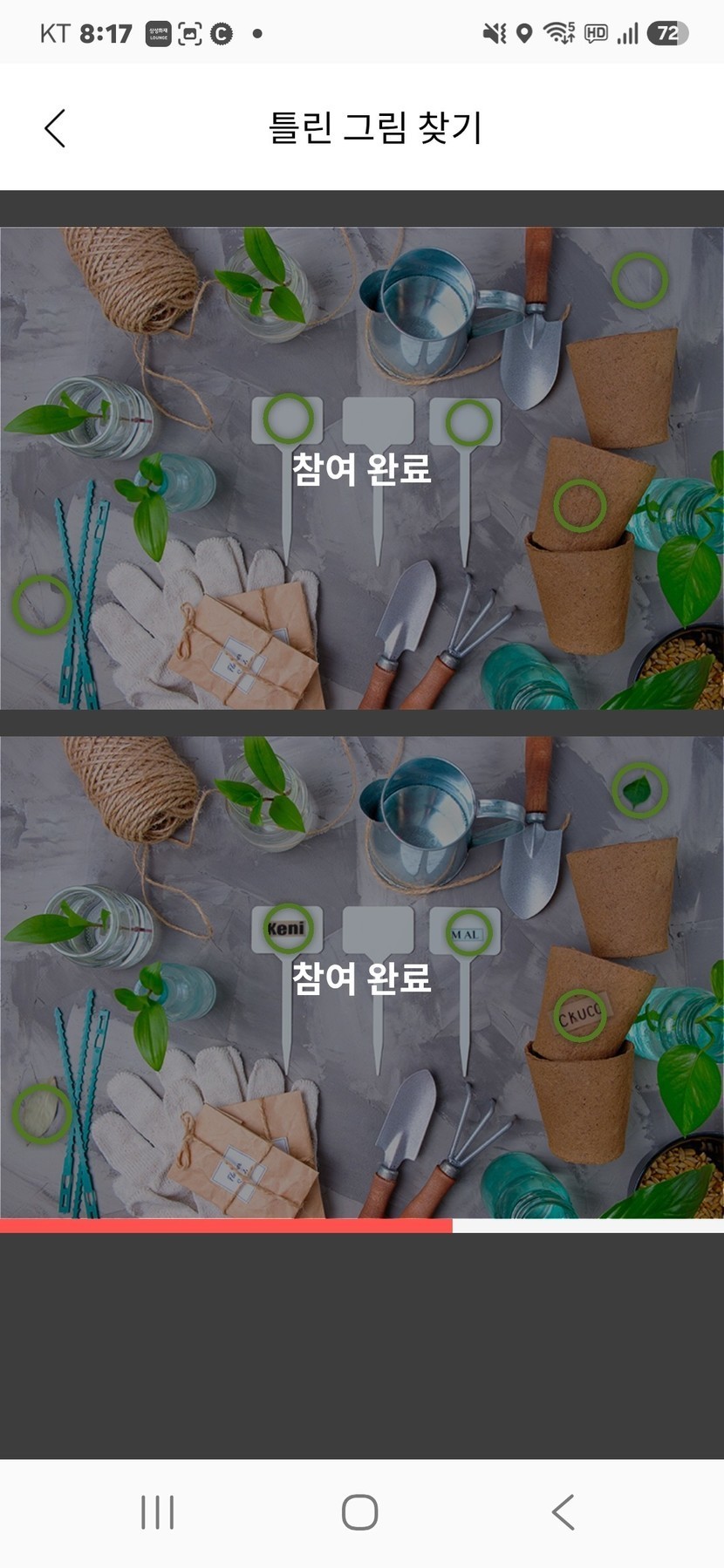
Task: Go back from 틀린 그림 찾기 screen
Action: coord(55,128)
